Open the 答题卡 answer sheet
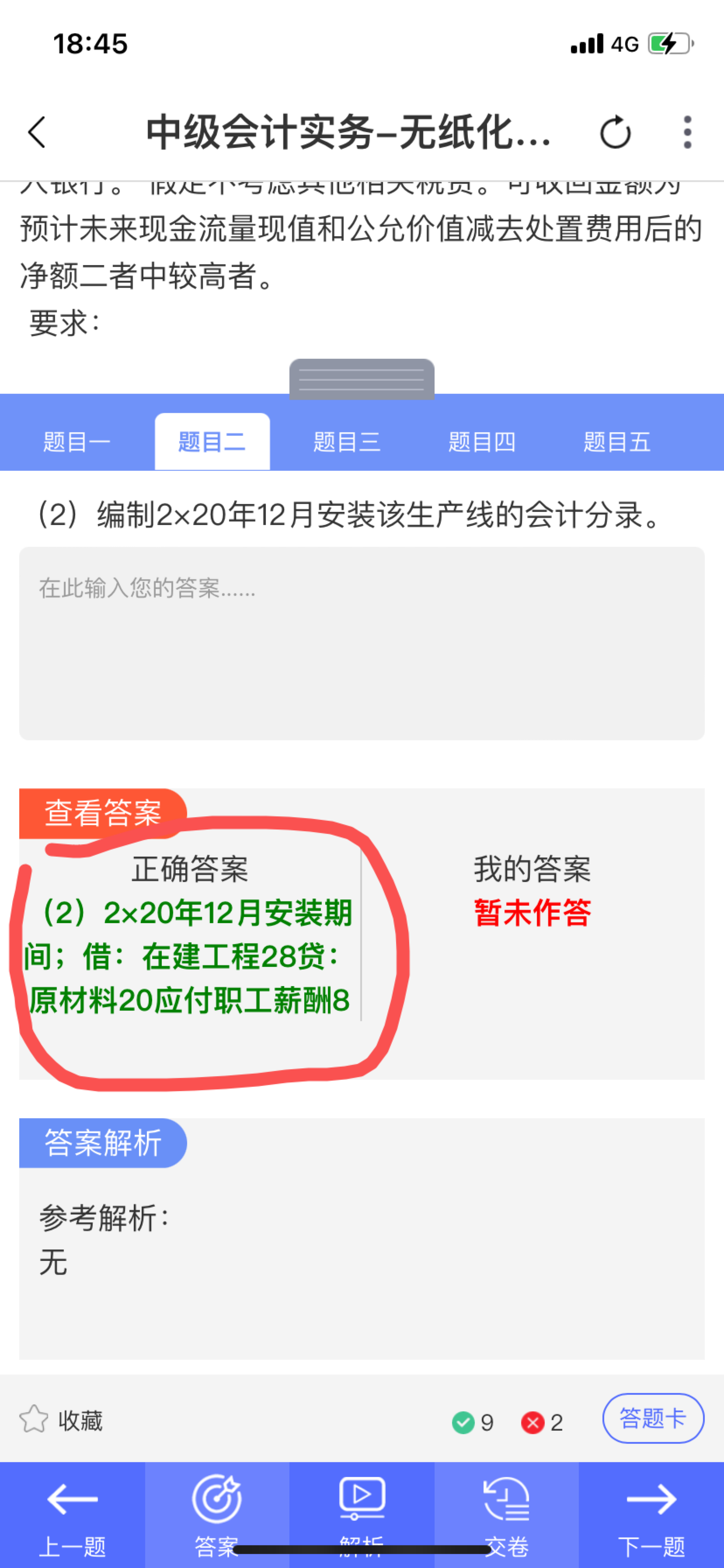724x1568 pixels. coord(654,1418)
